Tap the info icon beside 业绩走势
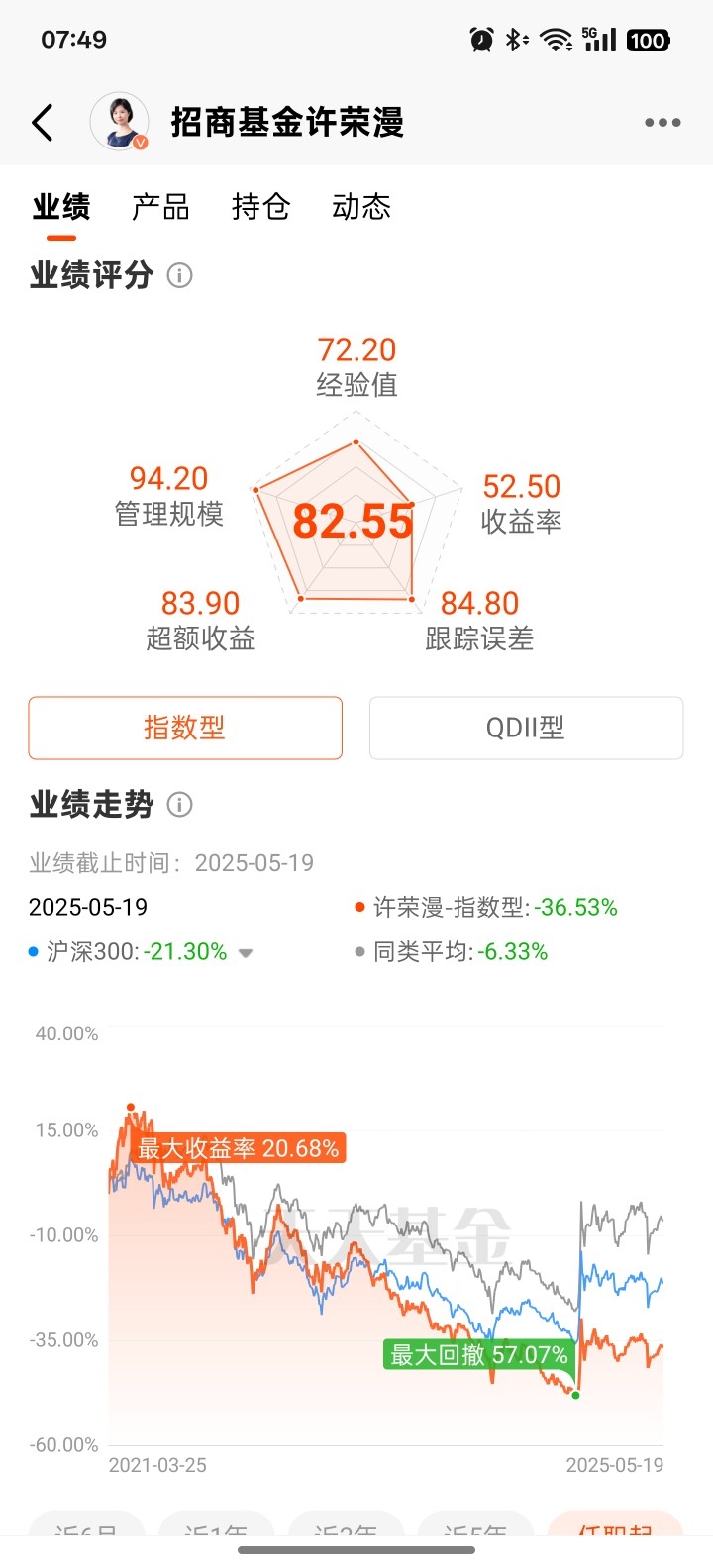Viewport: 713px width, 1568px height. click(x=179, y=805)
